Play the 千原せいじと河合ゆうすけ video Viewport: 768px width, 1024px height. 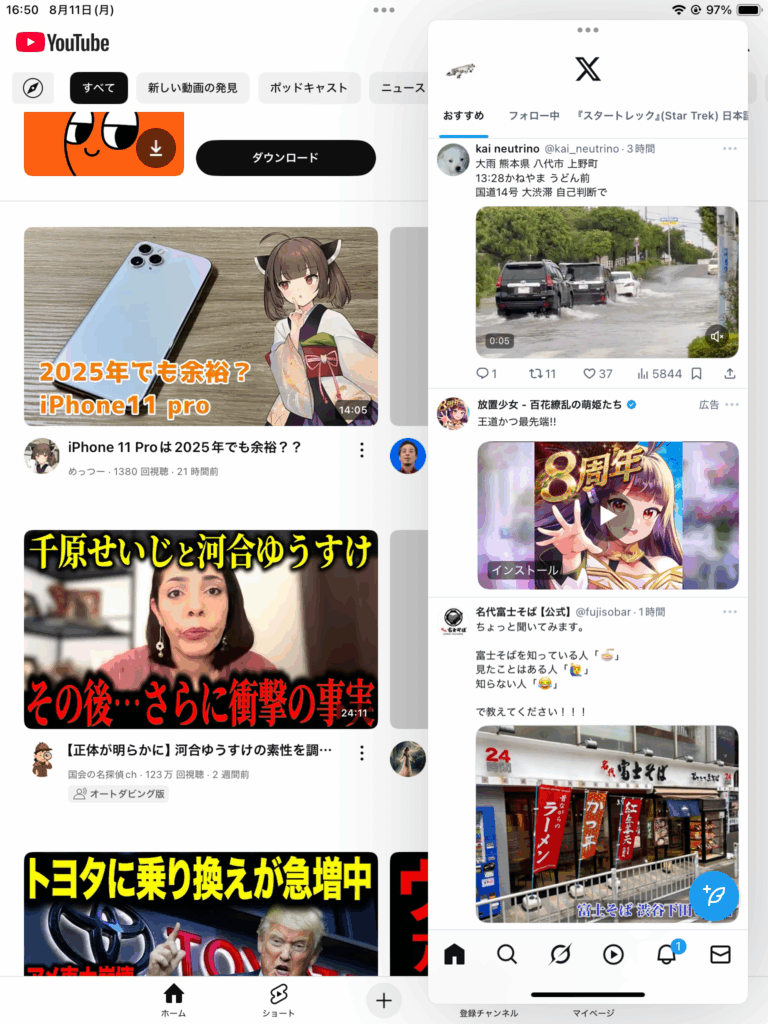coord(201,629)
